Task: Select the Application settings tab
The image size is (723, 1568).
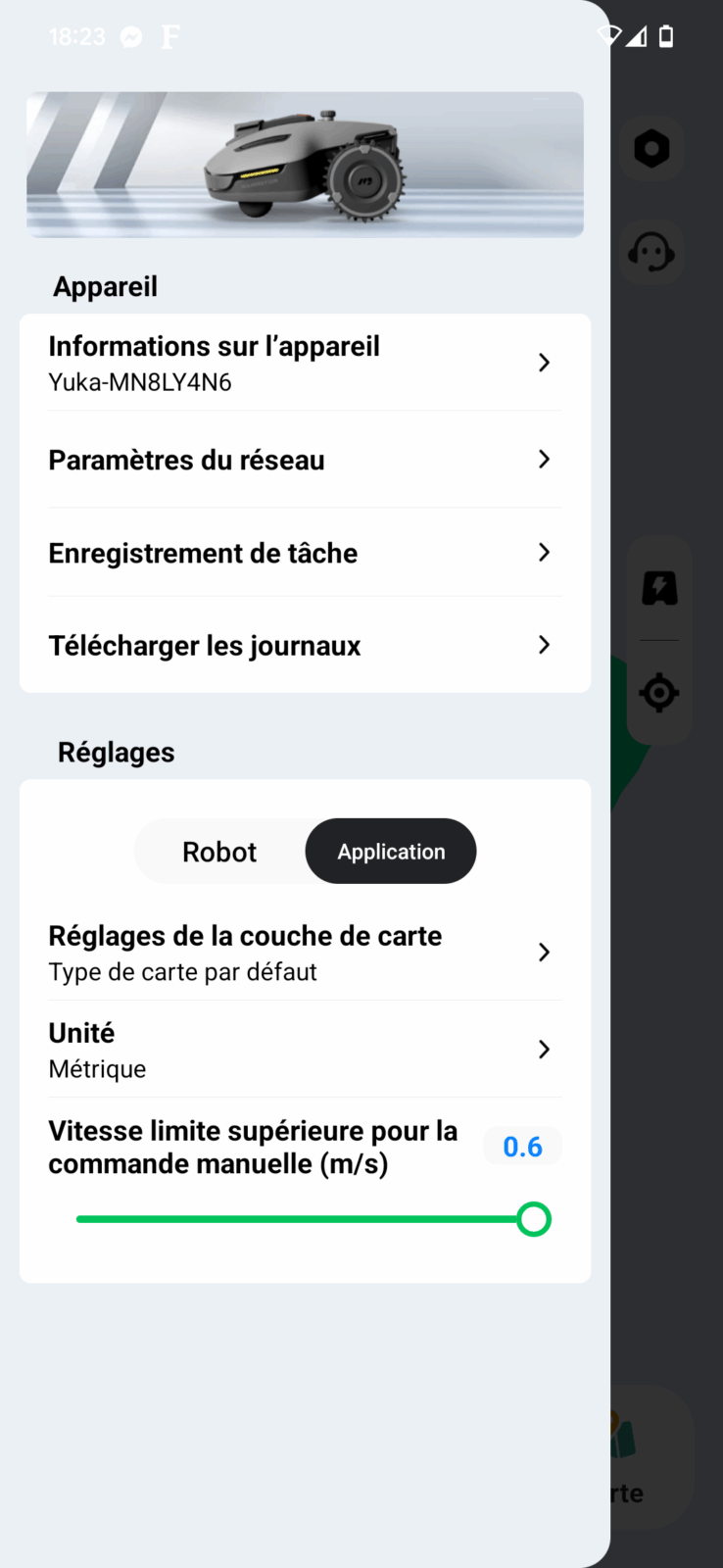Action: click(391, 852)
